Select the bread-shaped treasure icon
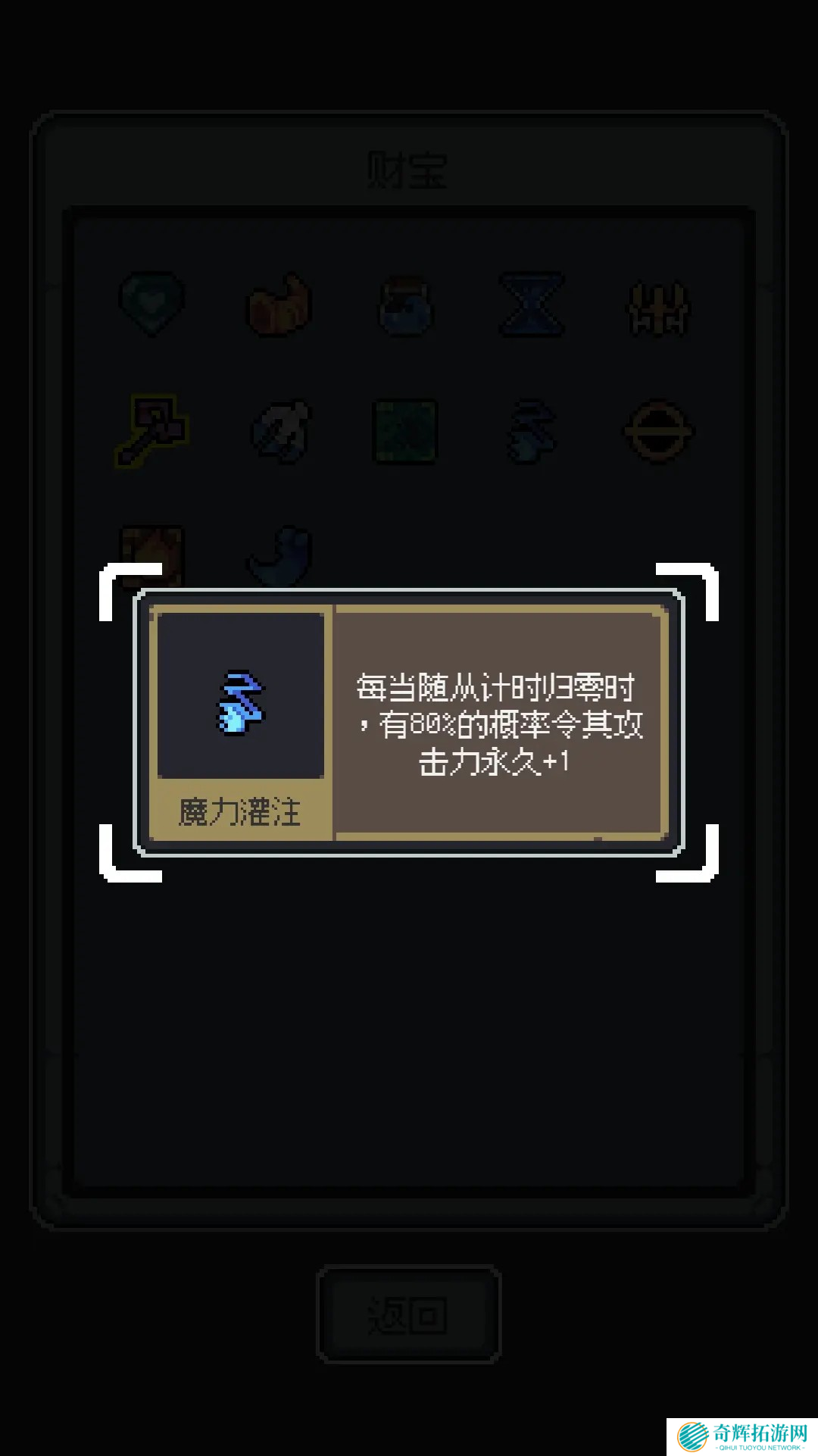 click(279, 305)
